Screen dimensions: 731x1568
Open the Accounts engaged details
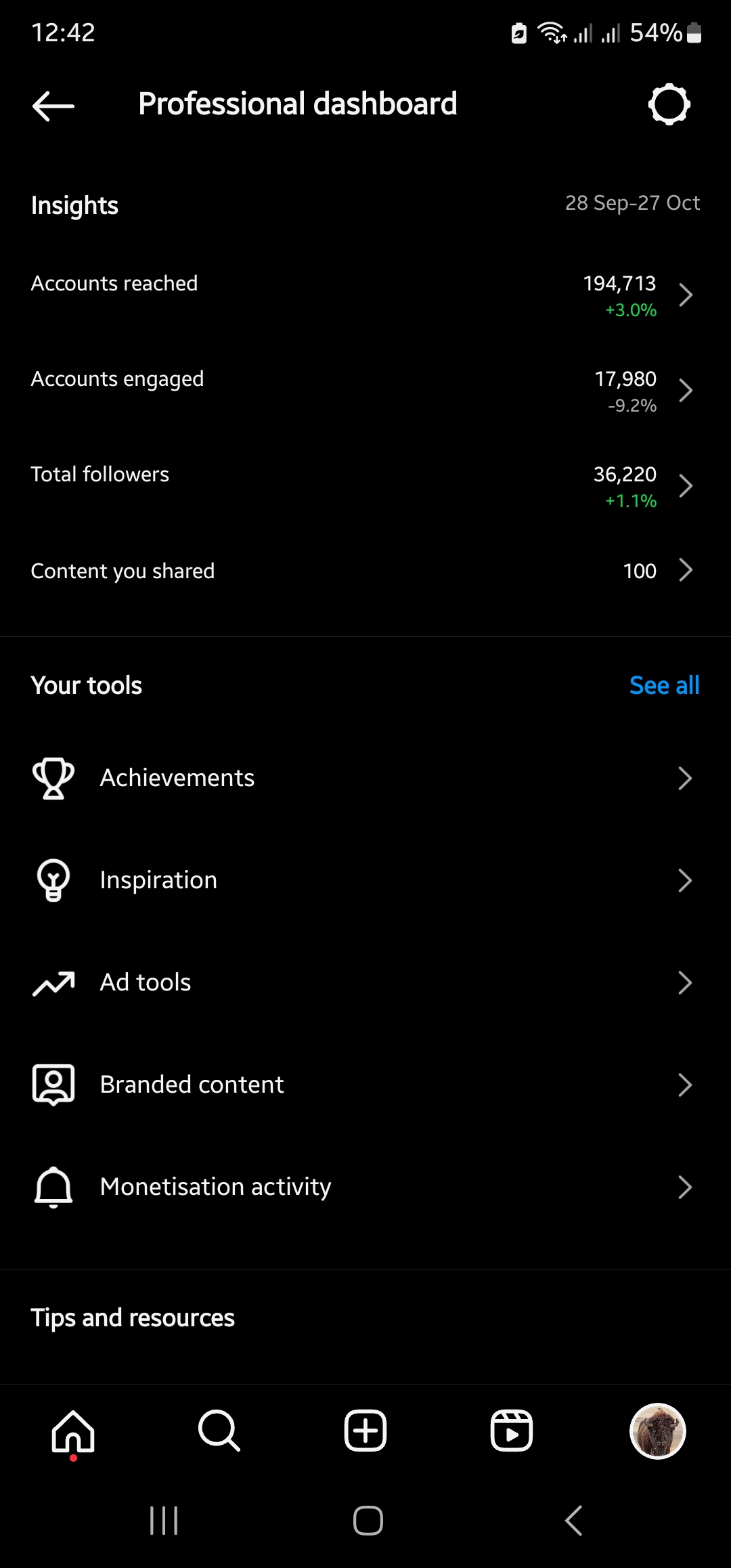365,391
